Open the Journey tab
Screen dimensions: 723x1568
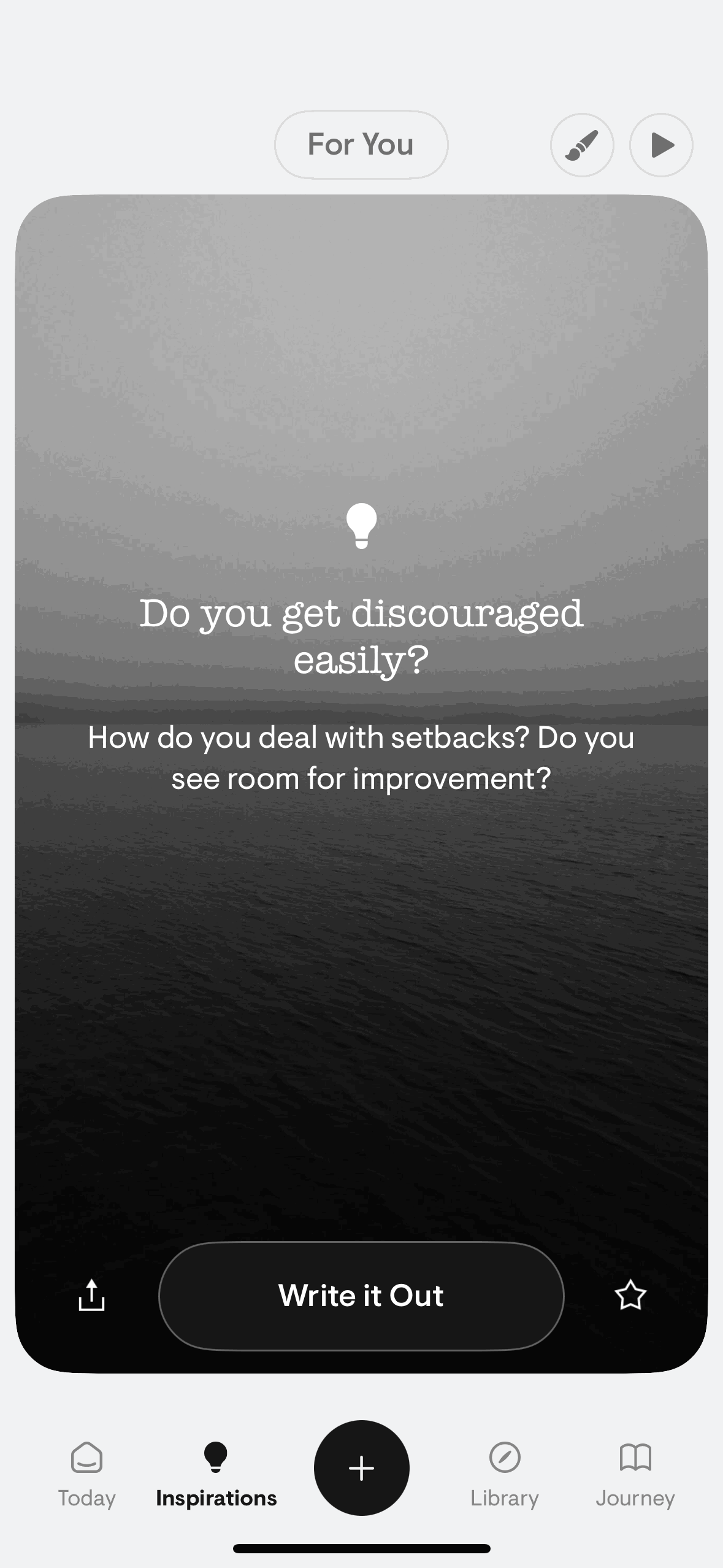point(635,1473)
